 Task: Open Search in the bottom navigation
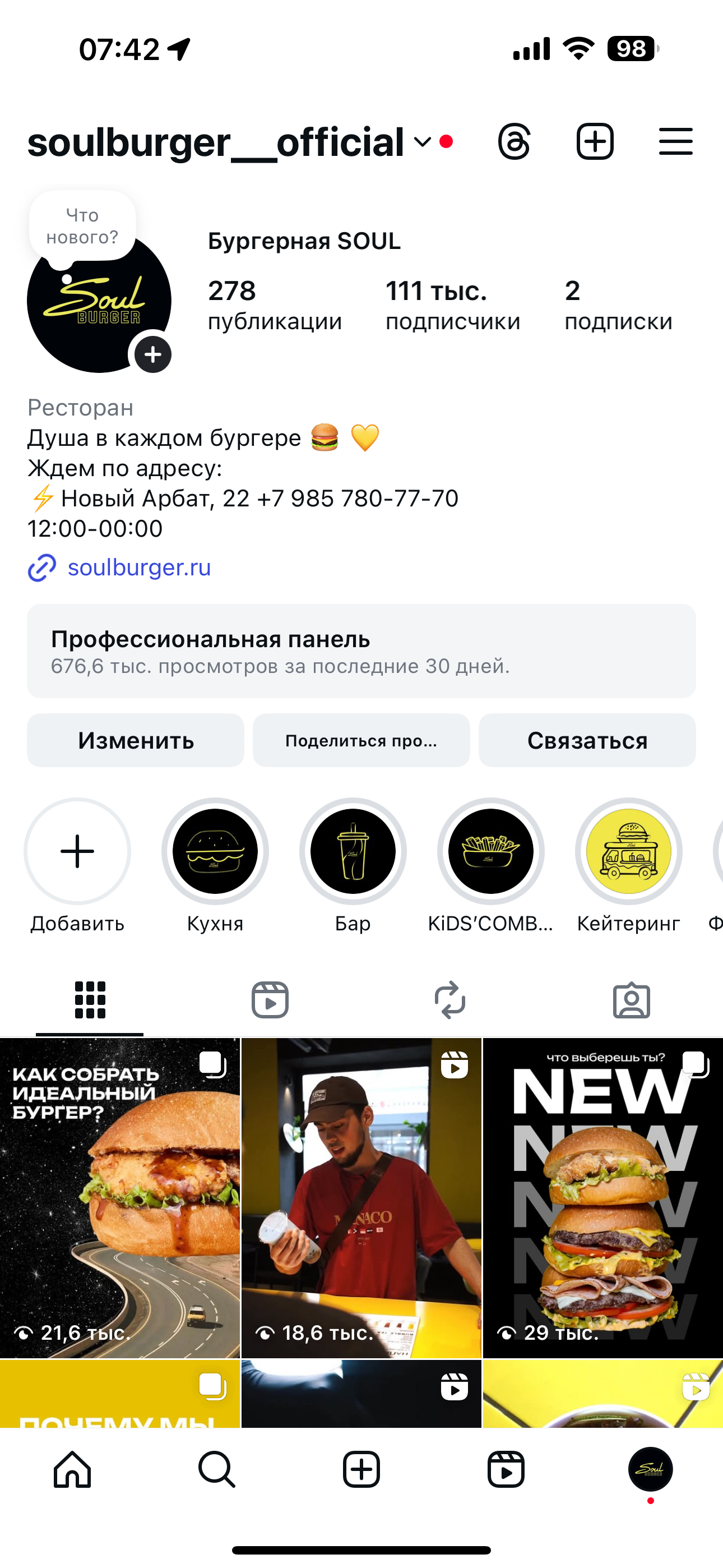[x=217, y=1469]
